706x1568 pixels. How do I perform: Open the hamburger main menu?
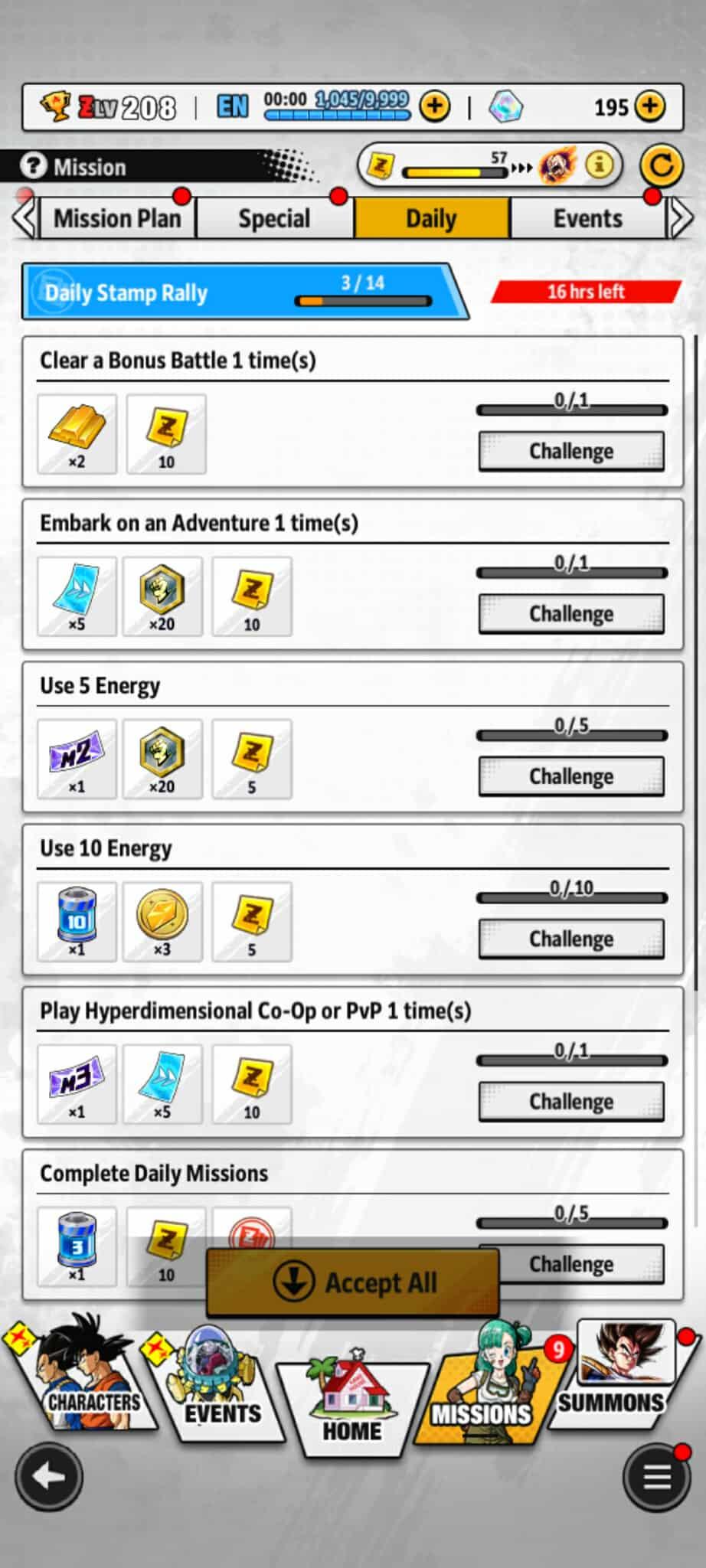pyautogui.click(x=656, y=1477)
